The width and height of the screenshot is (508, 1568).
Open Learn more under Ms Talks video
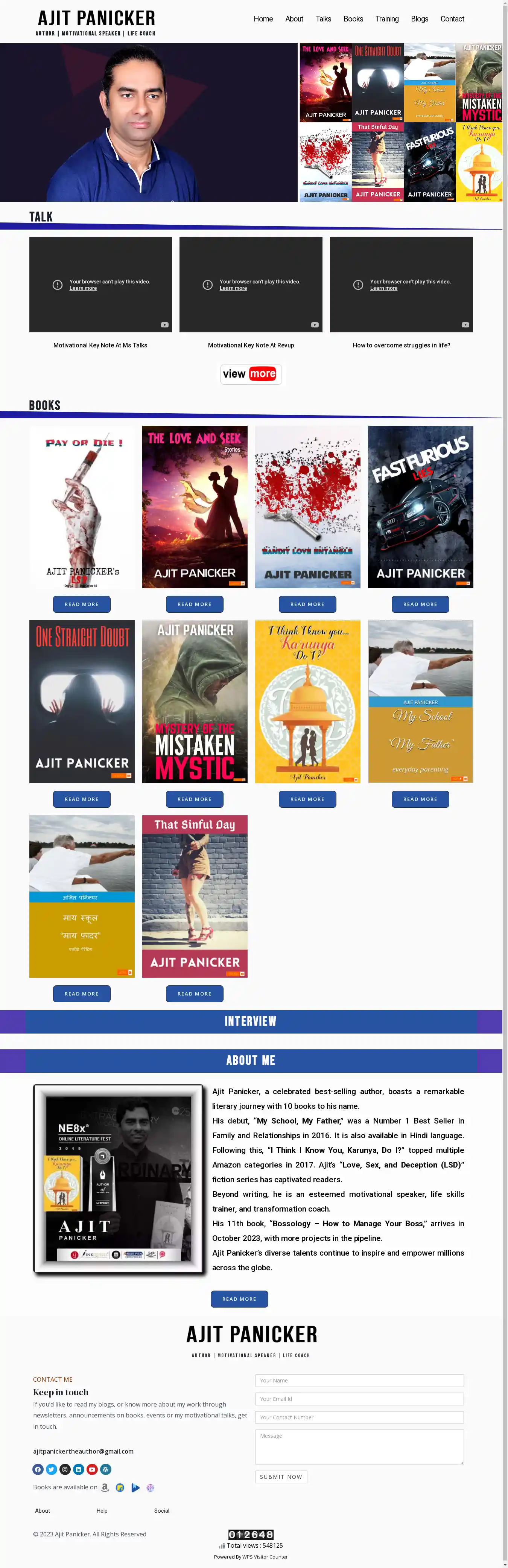[x=83, y=289]
